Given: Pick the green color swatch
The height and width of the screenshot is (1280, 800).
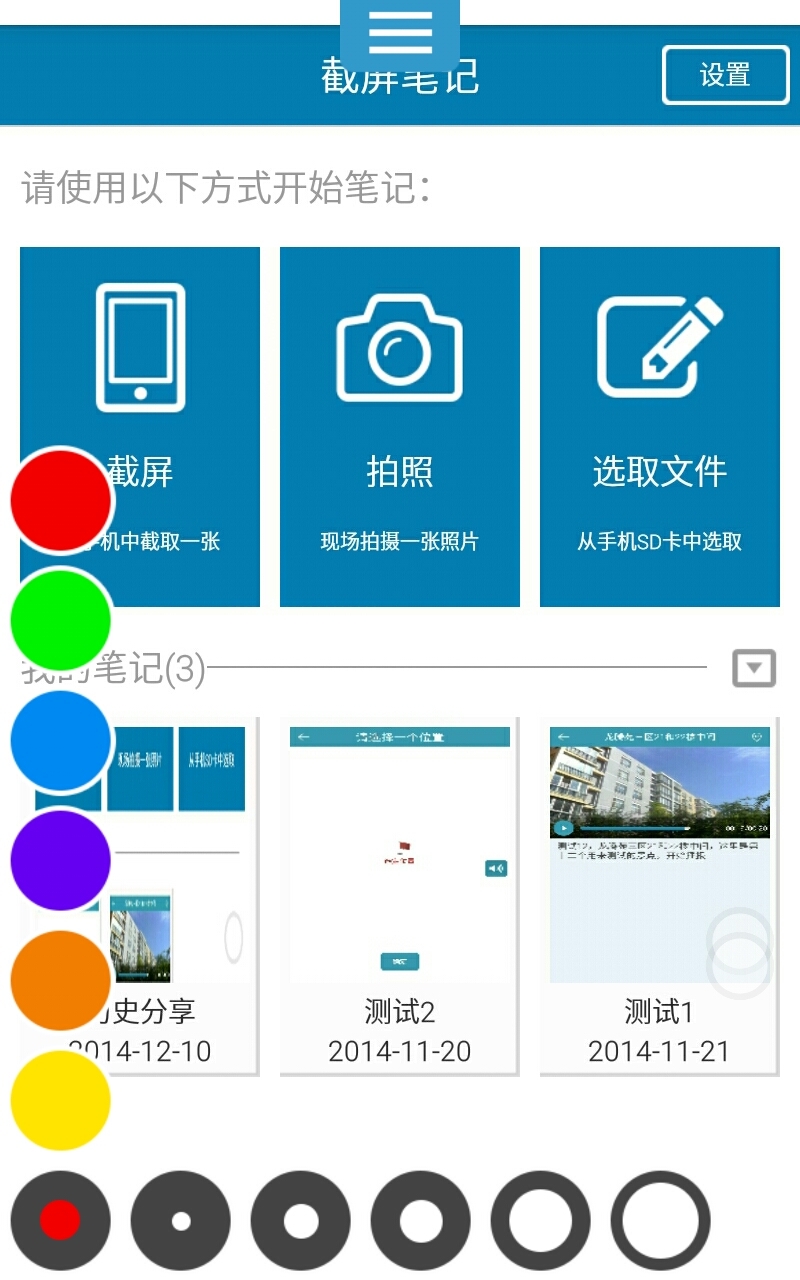Looking at the screenshot, I should (60, 620).
